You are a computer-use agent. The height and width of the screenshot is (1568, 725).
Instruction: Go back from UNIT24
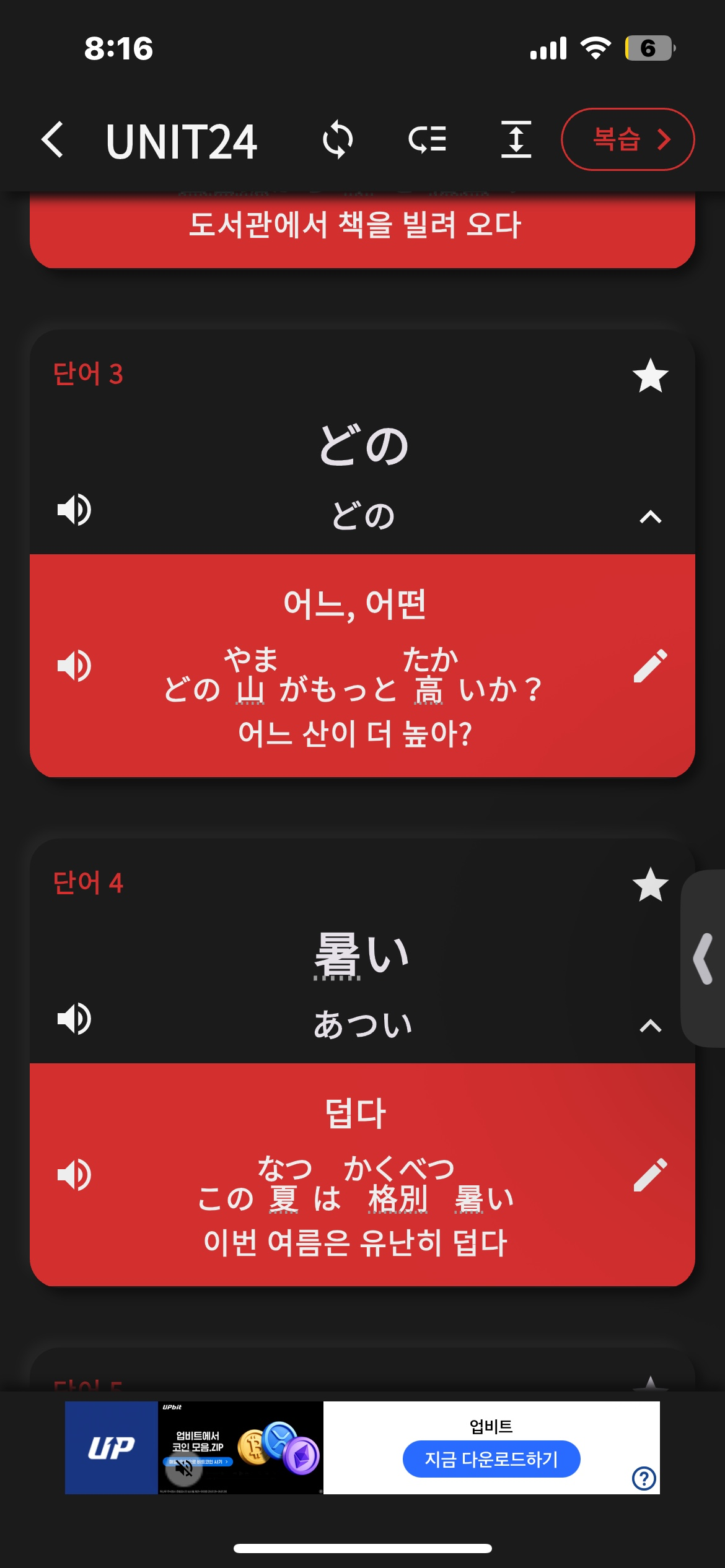point(53,140)
